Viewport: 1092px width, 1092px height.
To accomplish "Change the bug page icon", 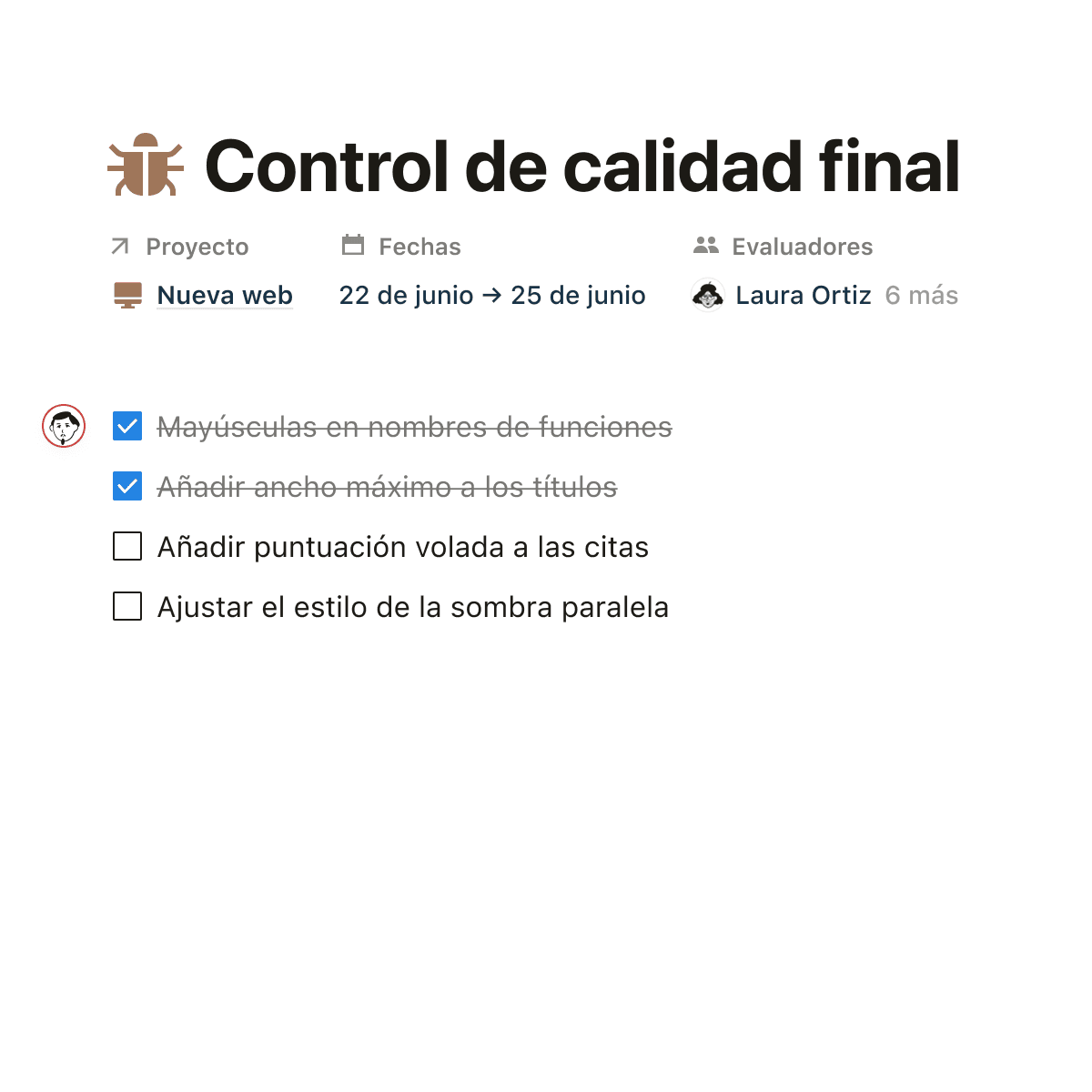I will (x=146, y=166).
